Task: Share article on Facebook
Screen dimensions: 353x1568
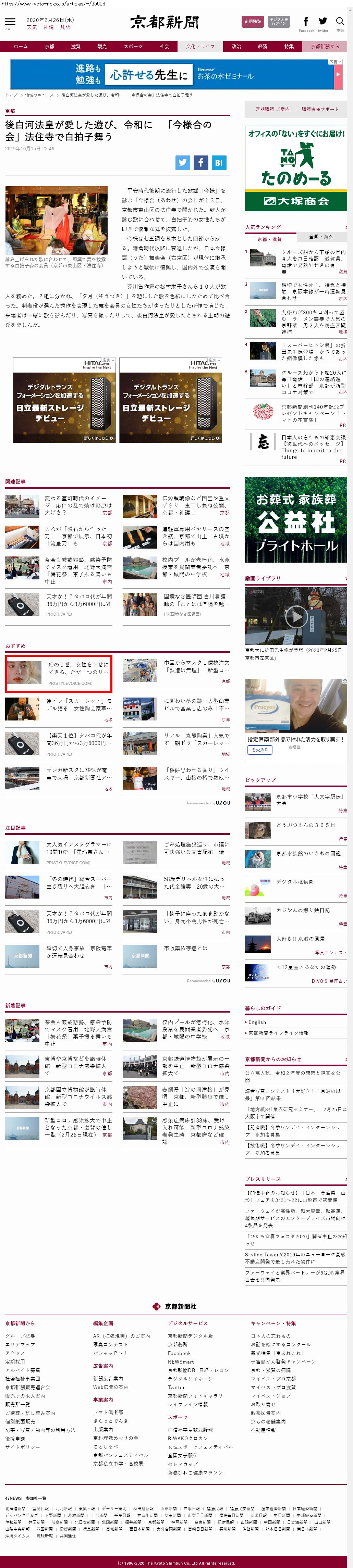Action: coord(200,163)
